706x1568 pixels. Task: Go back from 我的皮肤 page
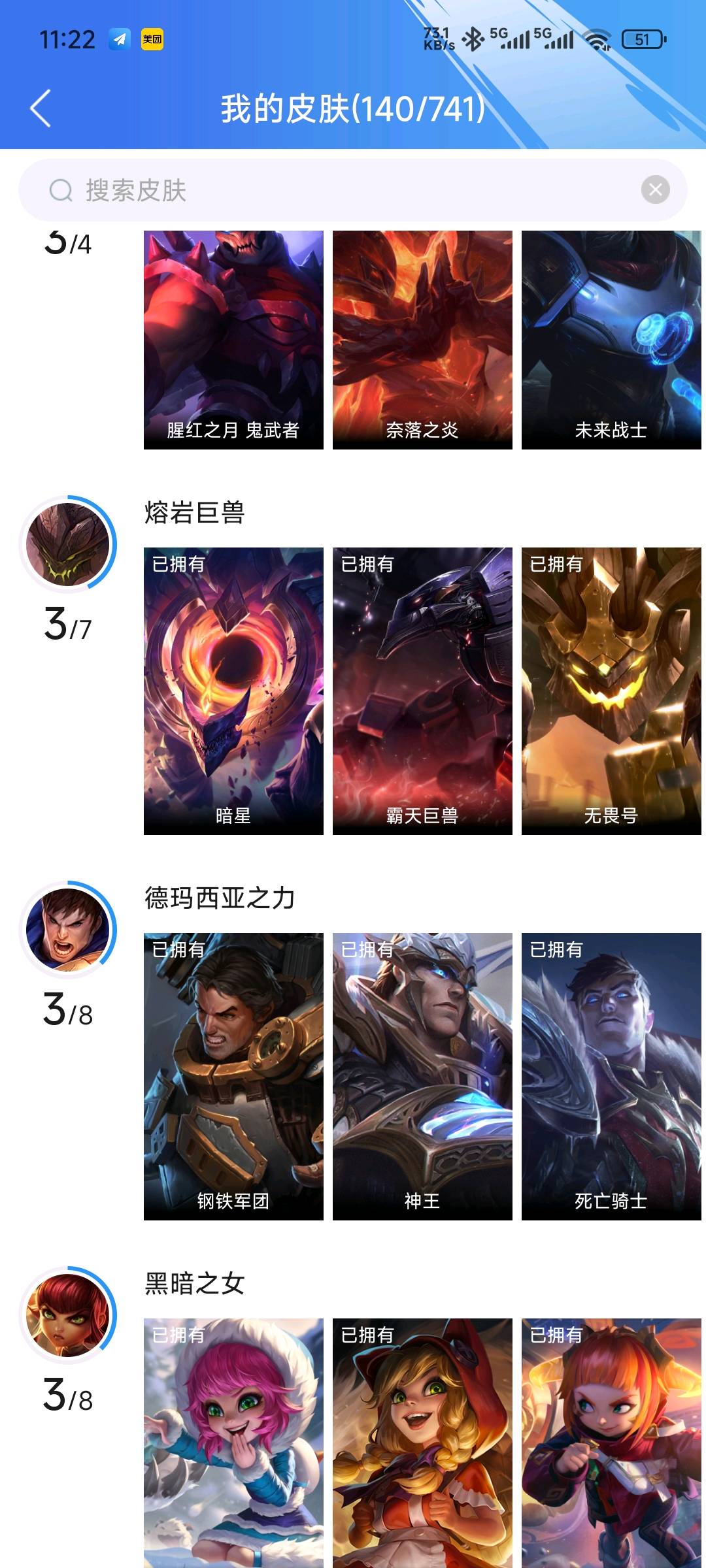[x=41, y=108]
